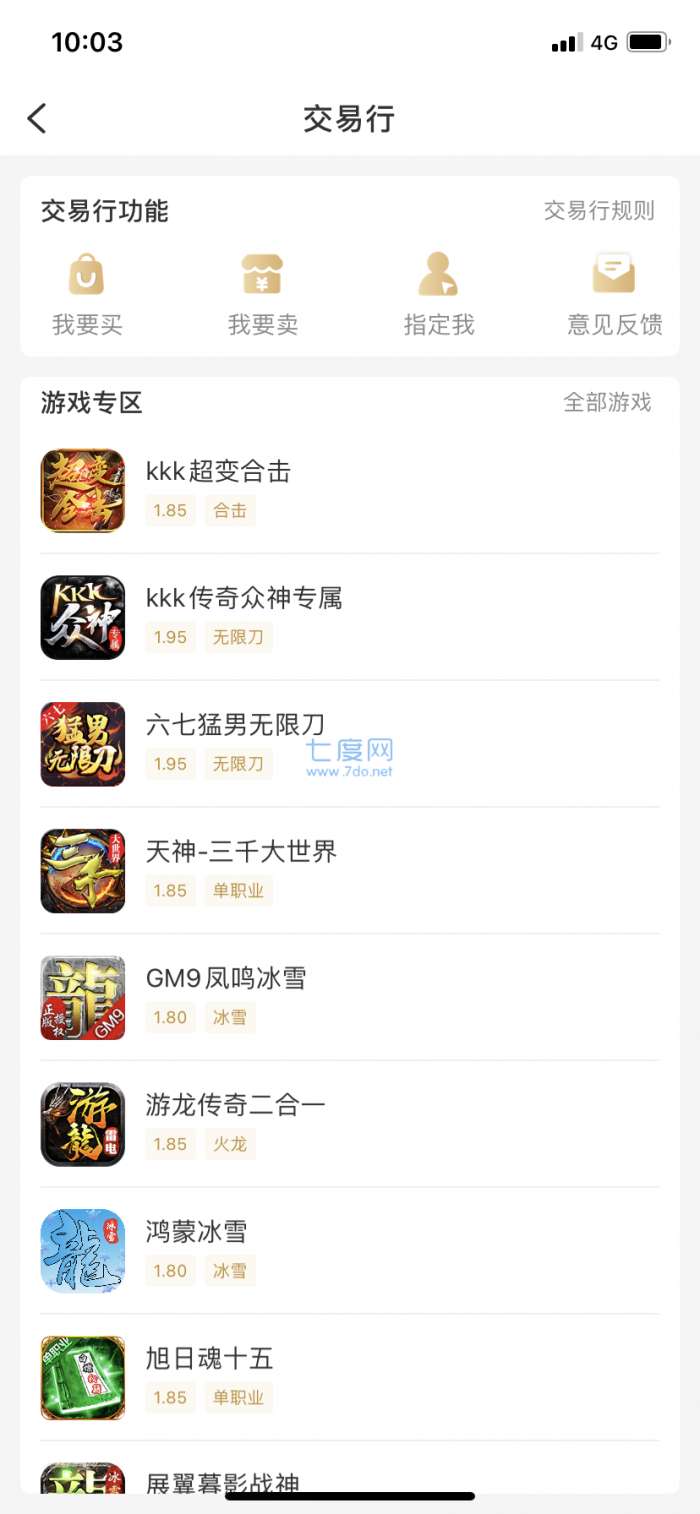Viewport: 700px width, 1514px height.
Task: Open kkk超变合击 game zone
Action: pos(350,490)
